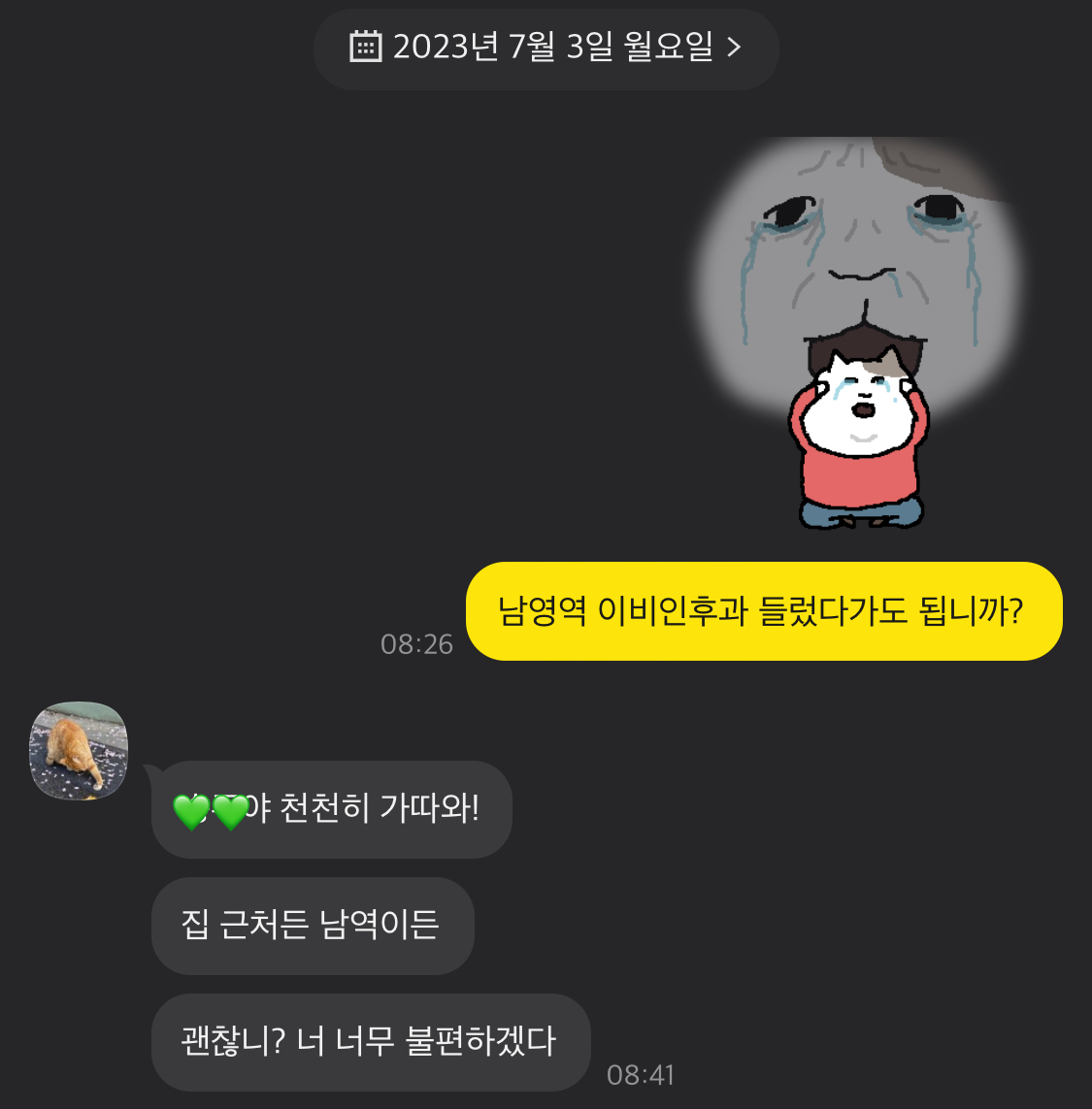Click the calendar date navigation arrow
This screenshot has width=1092, height=1109.
732,49
